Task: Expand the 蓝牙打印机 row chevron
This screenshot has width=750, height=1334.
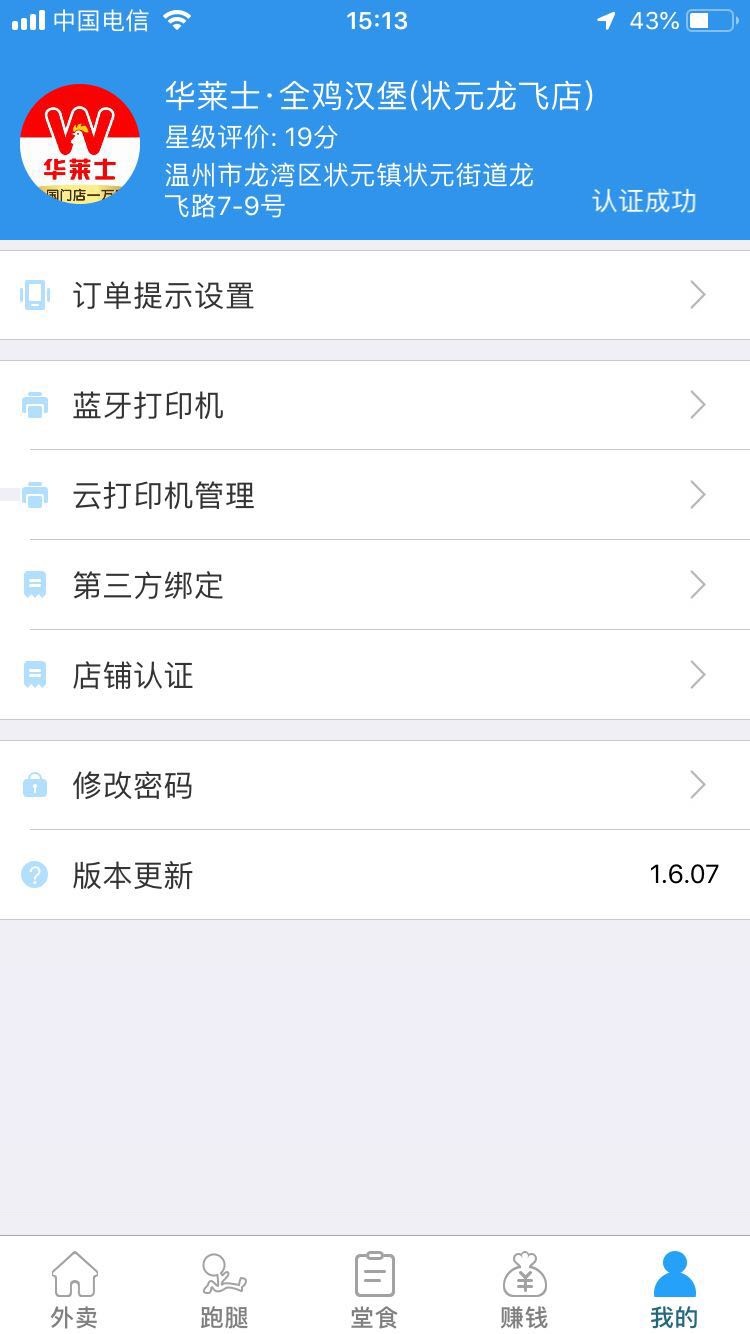Action: coord(697,405)
